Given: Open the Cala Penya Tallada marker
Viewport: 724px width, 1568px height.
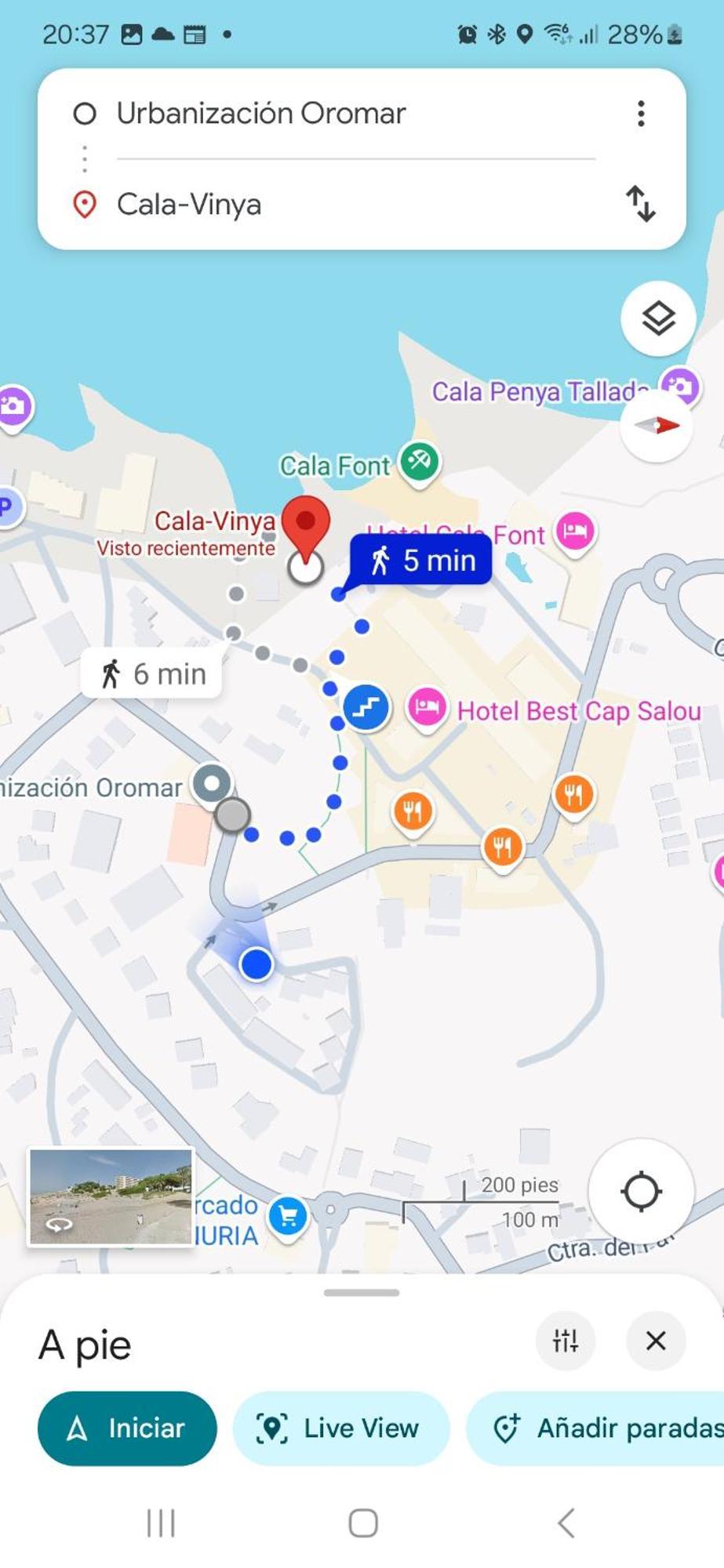Looking at the screenshot, I should [x=679, y=386].
